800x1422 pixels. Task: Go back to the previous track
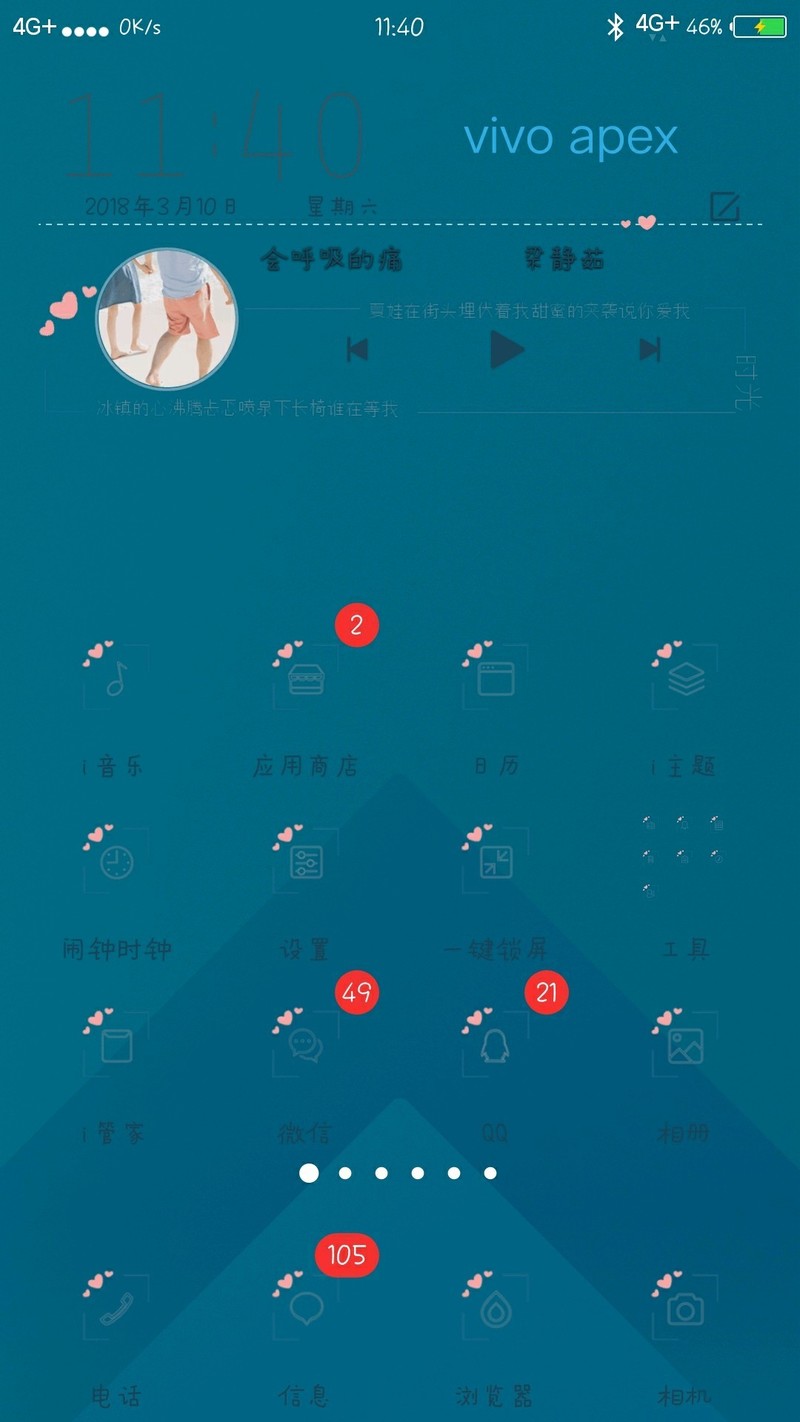357,349
